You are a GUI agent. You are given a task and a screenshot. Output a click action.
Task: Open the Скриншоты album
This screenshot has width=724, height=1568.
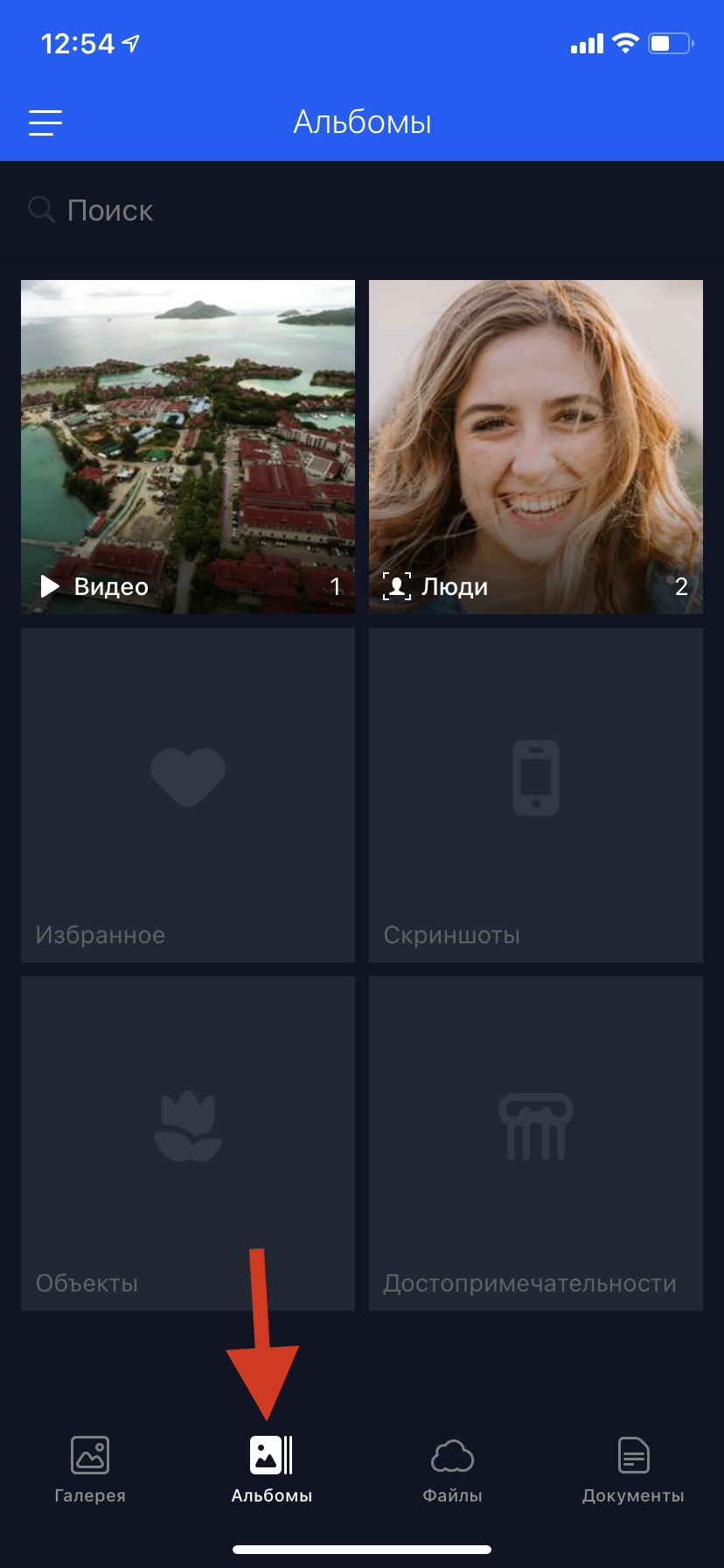(536, 794)
